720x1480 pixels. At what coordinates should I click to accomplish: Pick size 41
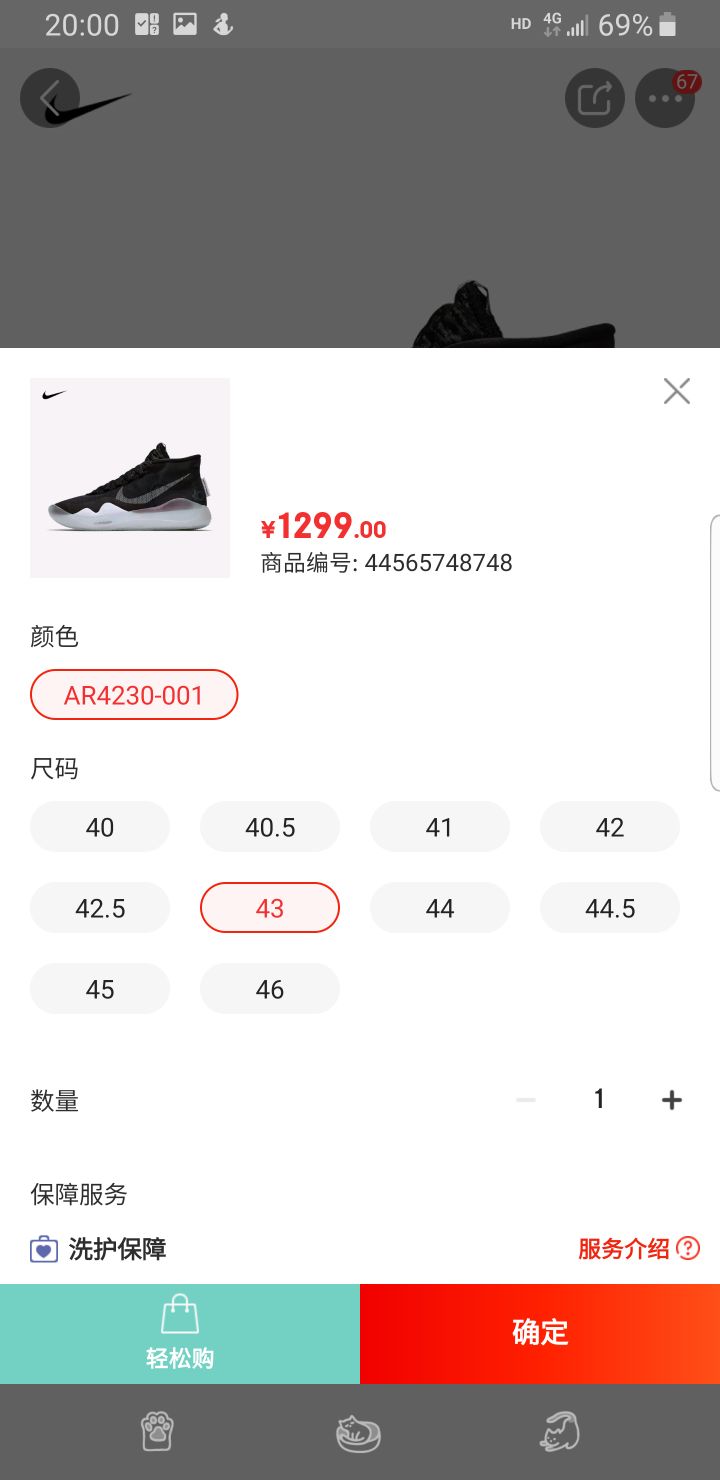[x=440, y=827]
